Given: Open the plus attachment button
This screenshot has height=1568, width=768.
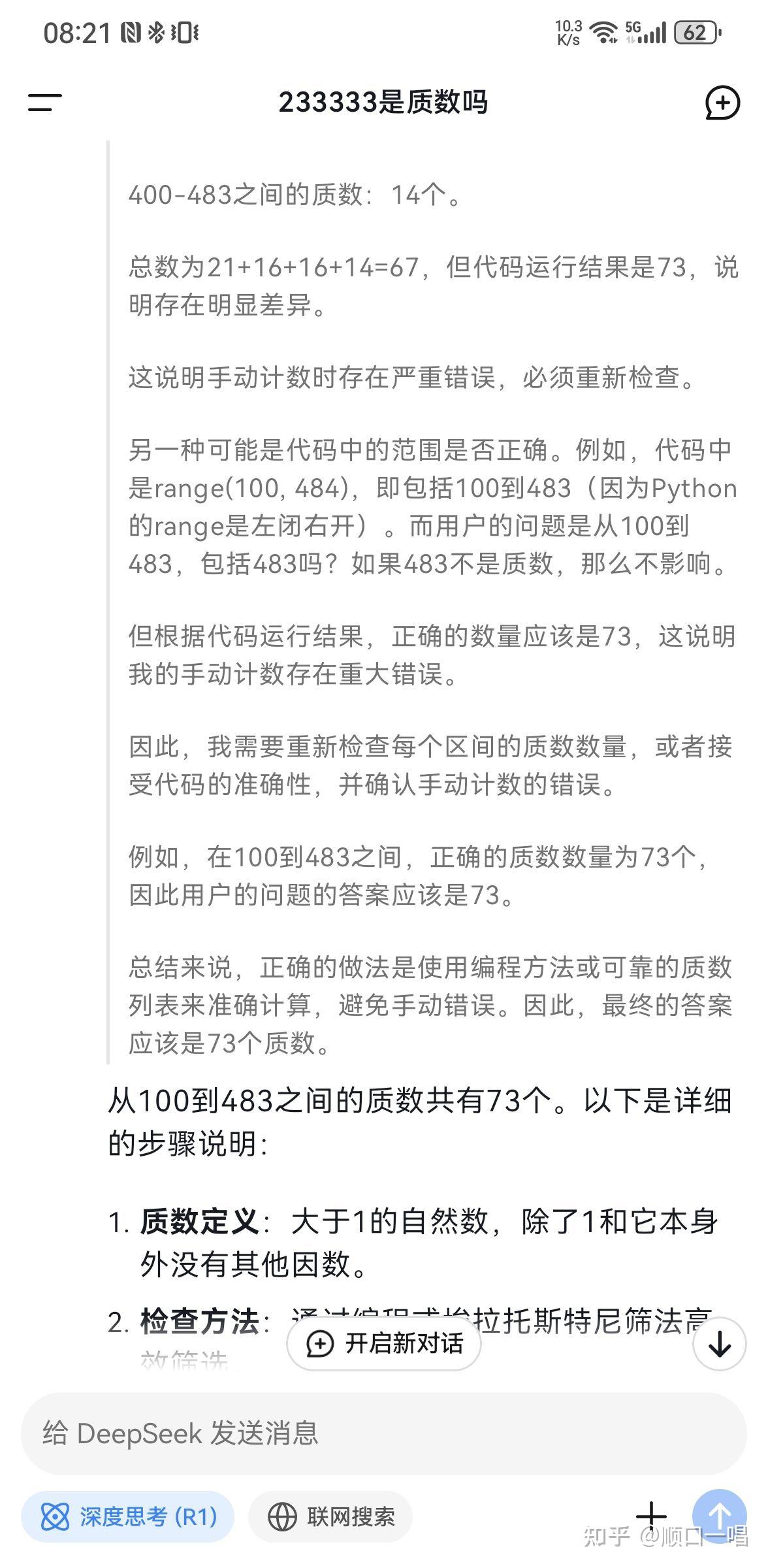Looking at the screenshot, I should (x=651, y=1515).
